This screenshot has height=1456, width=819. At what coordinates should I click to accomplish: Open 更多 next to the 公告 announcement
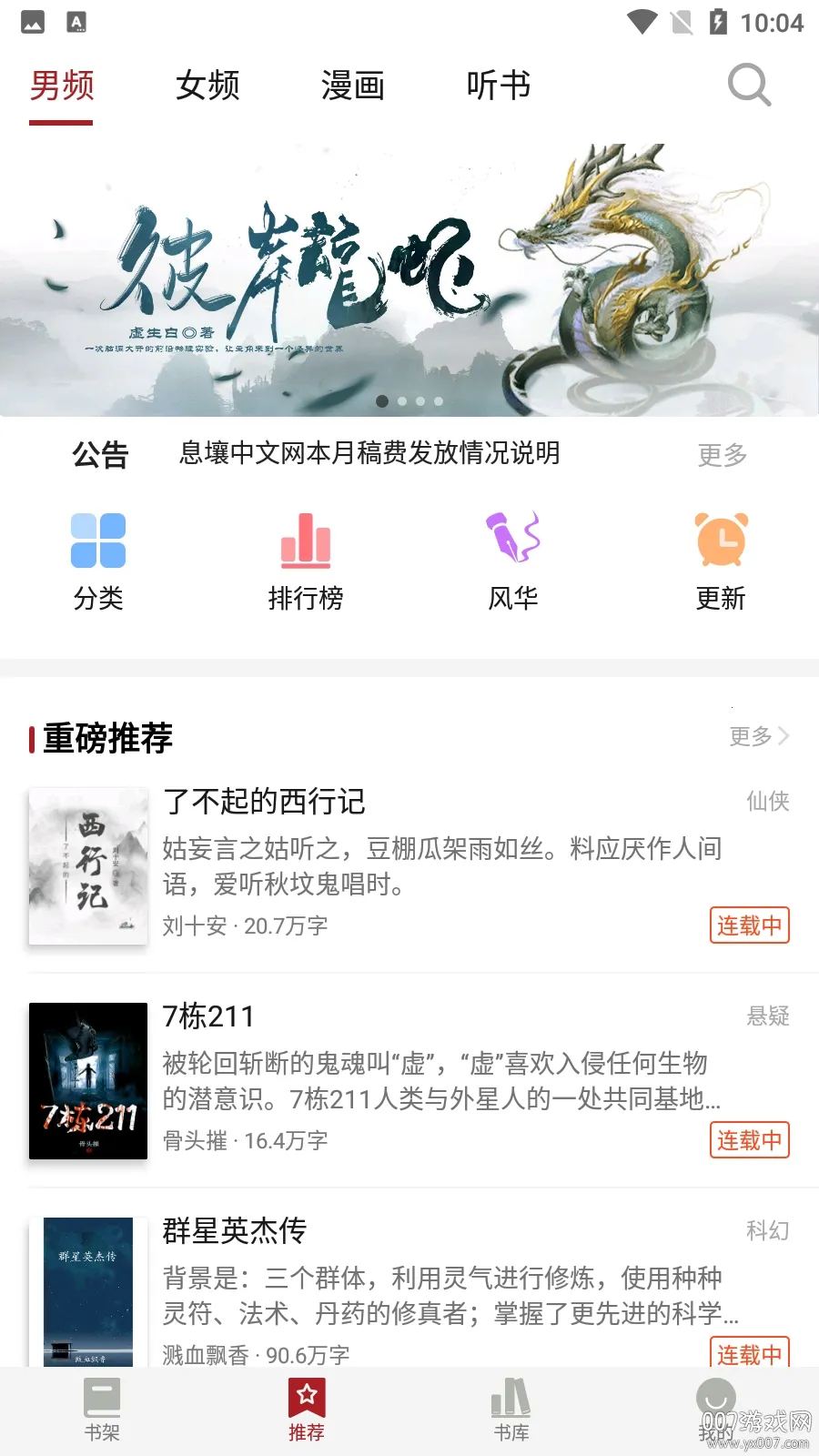pos(722,456)
